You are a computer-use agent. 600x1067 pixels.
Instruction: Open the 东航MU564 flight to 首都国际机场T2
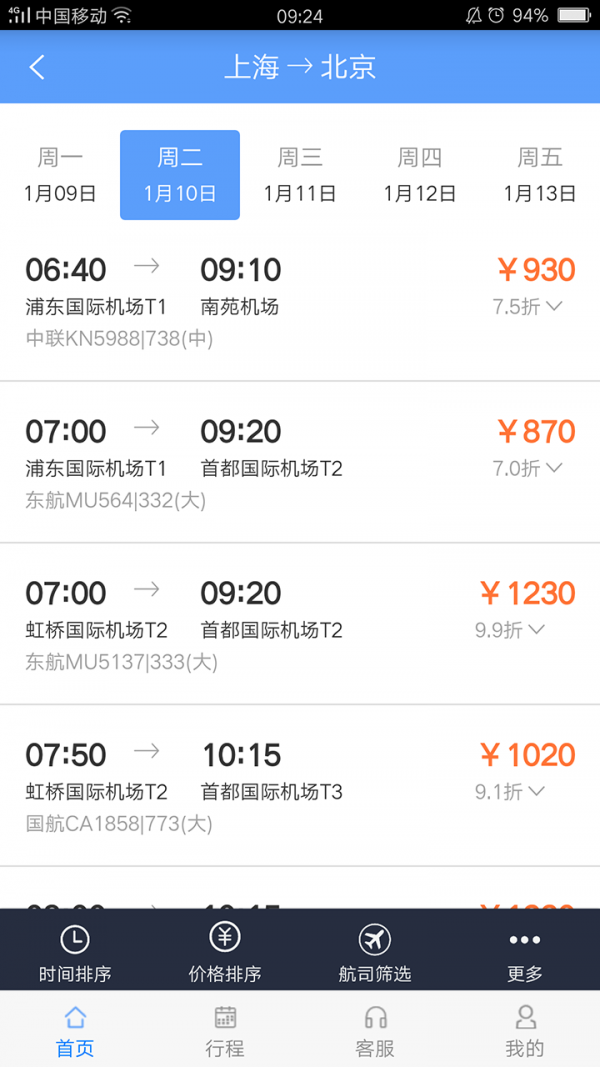[x=300, y=463]
